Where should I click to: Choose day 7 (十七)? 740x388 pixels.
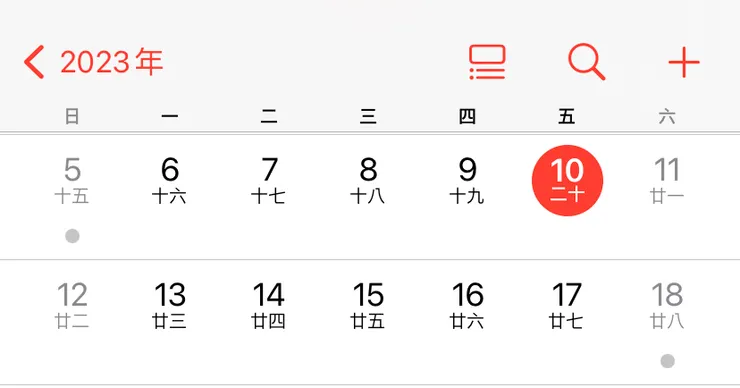269,180
